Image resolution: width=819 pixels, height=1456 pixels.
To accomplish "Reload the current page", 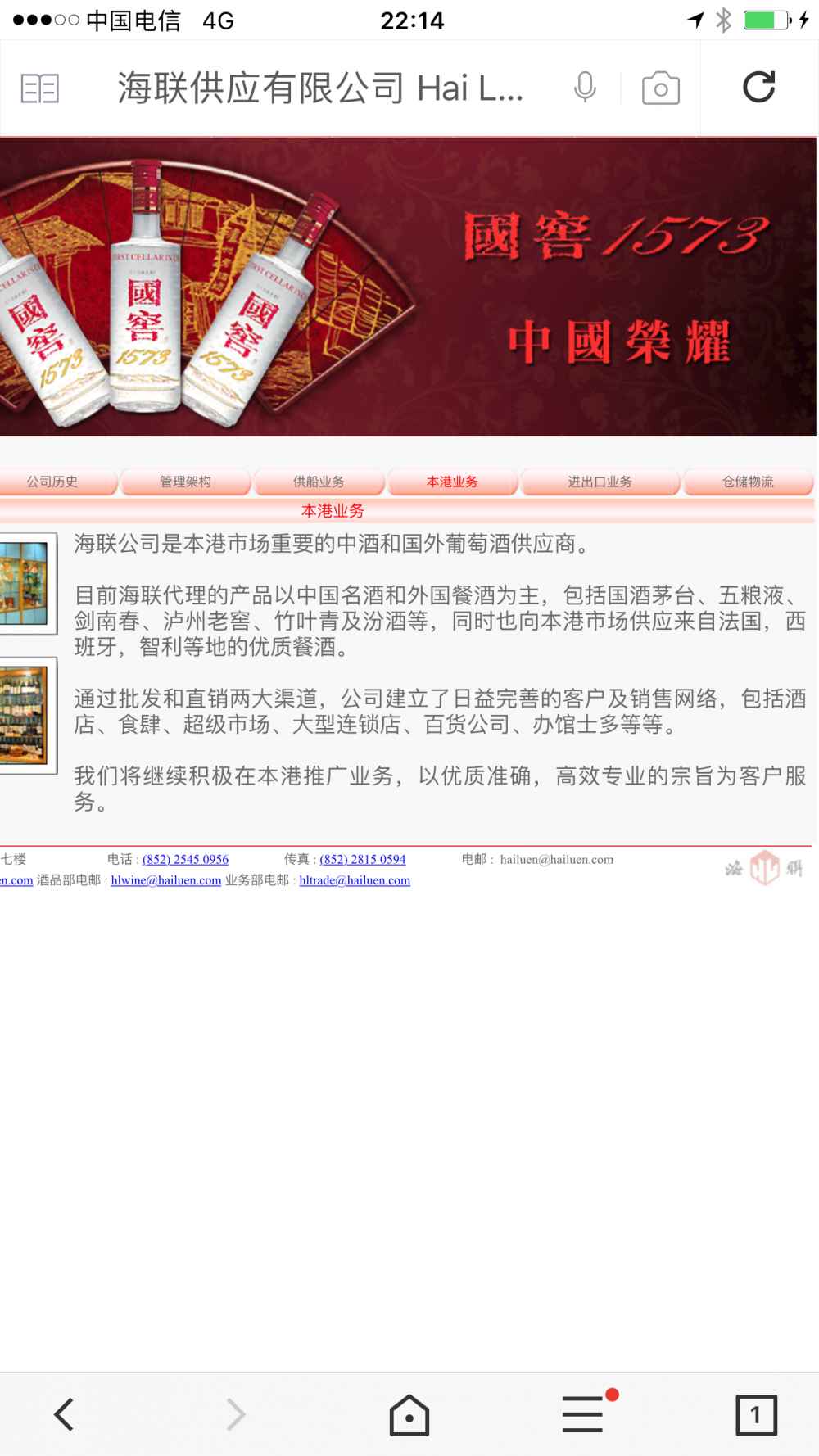I will point(758,88).
